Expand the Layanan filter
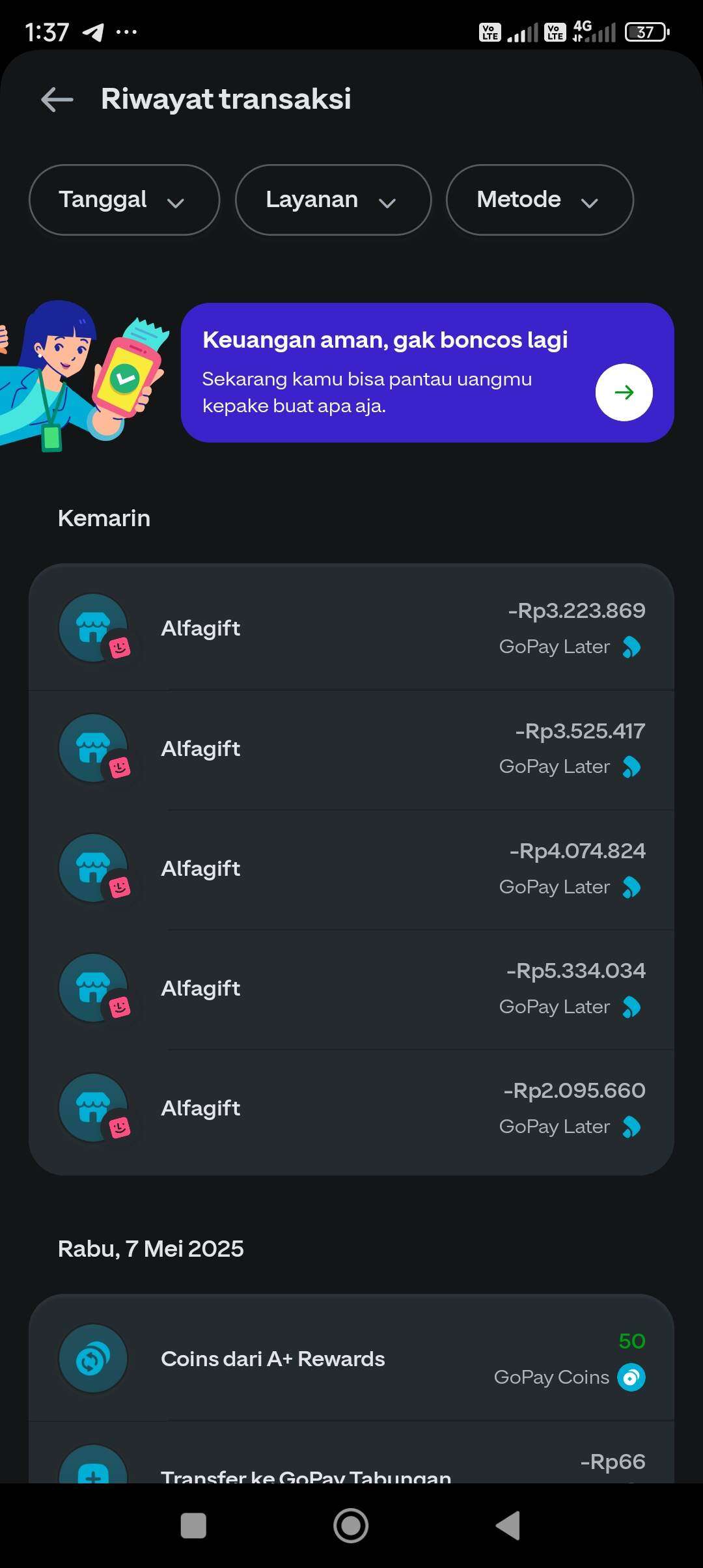Viewport: 703px width, 1568px height. click(x=333, y=200)
